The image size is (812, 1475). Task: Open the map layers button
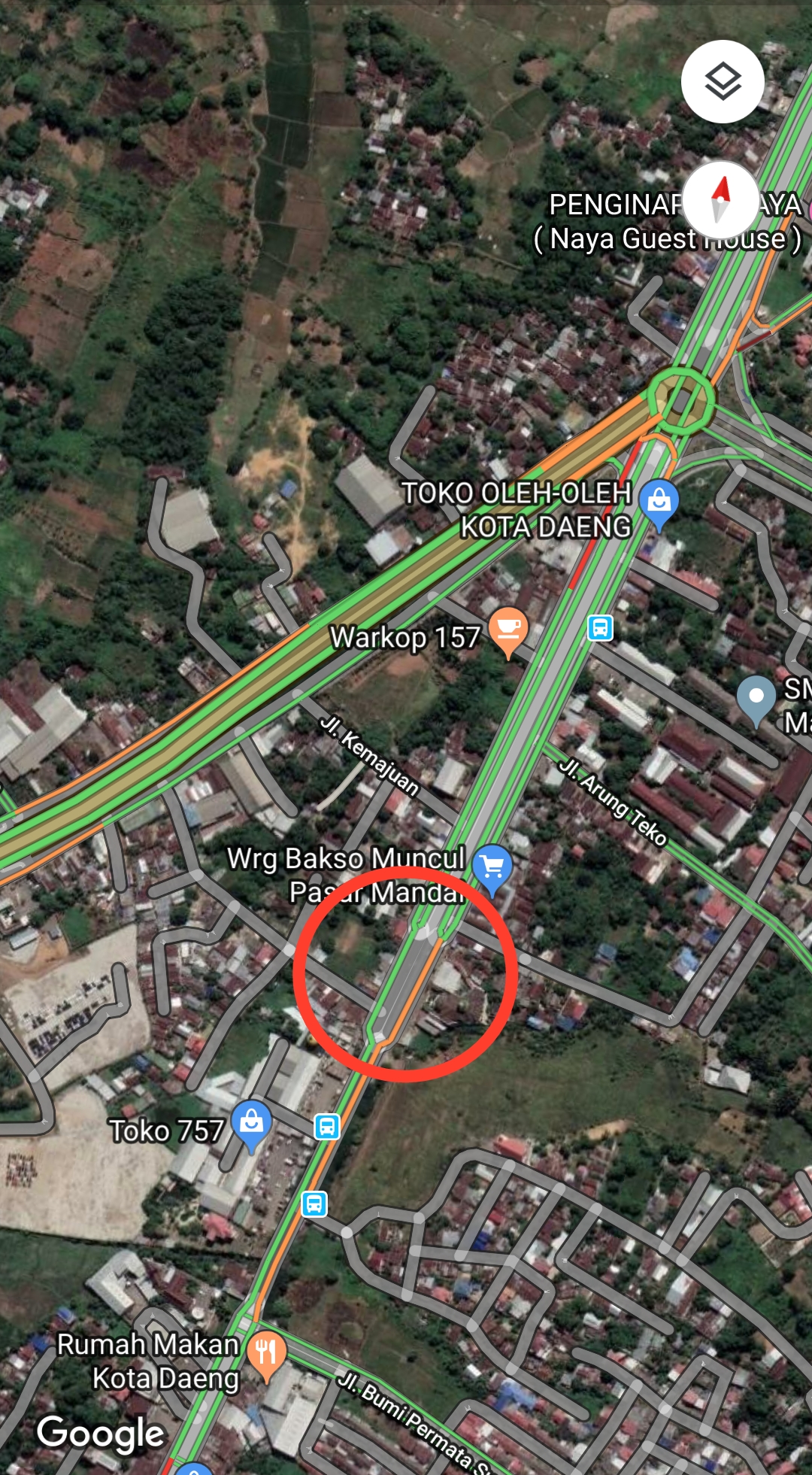723,81
